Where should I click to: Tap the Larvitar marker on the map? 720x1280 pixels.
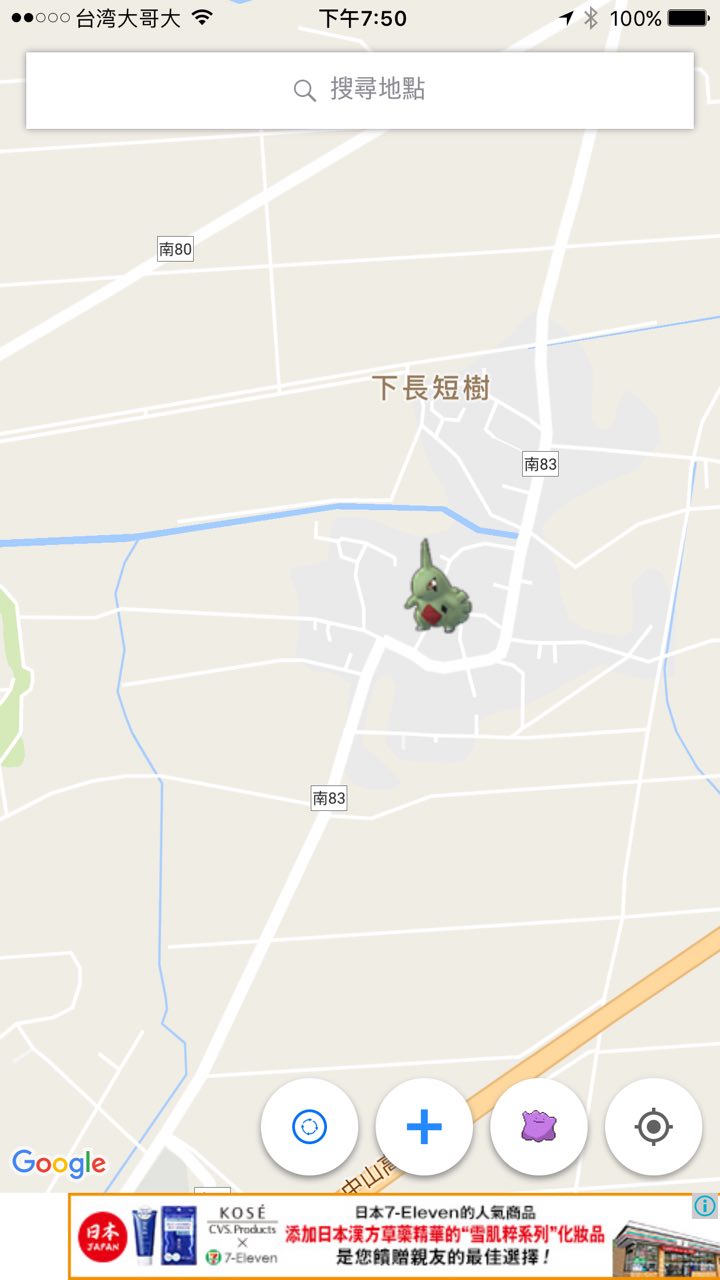[x=437, y=591]
